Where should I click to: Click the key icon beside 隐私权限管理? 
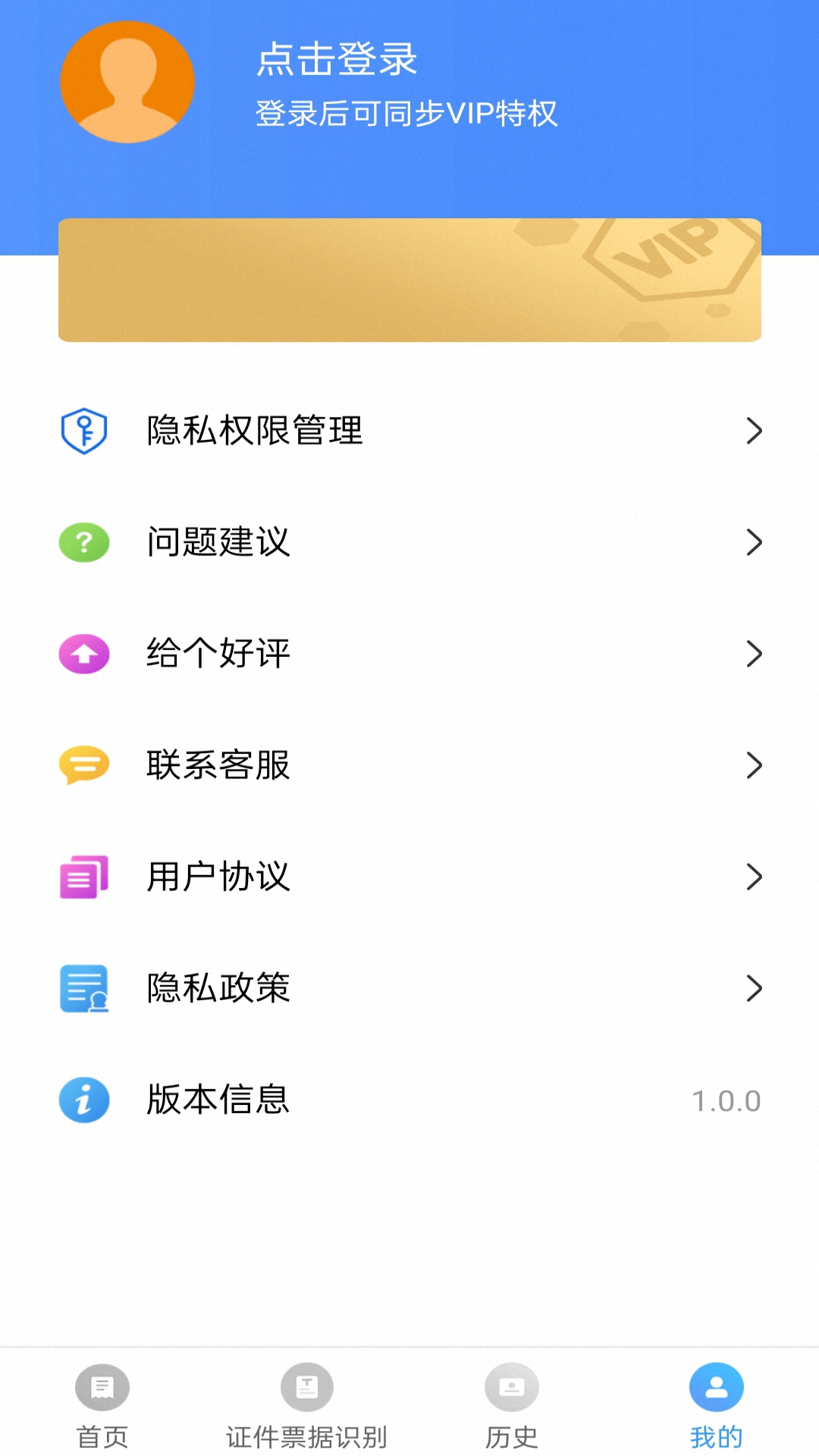coord(84,431)
